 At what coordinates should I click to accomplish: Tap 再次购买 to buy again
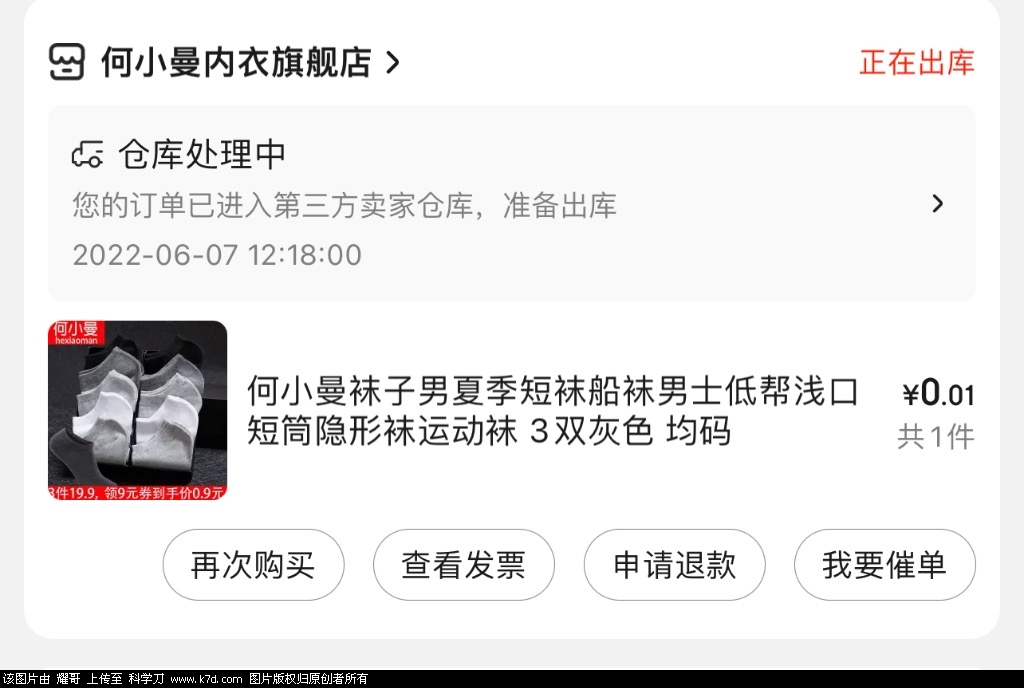[x=253, y=565]
